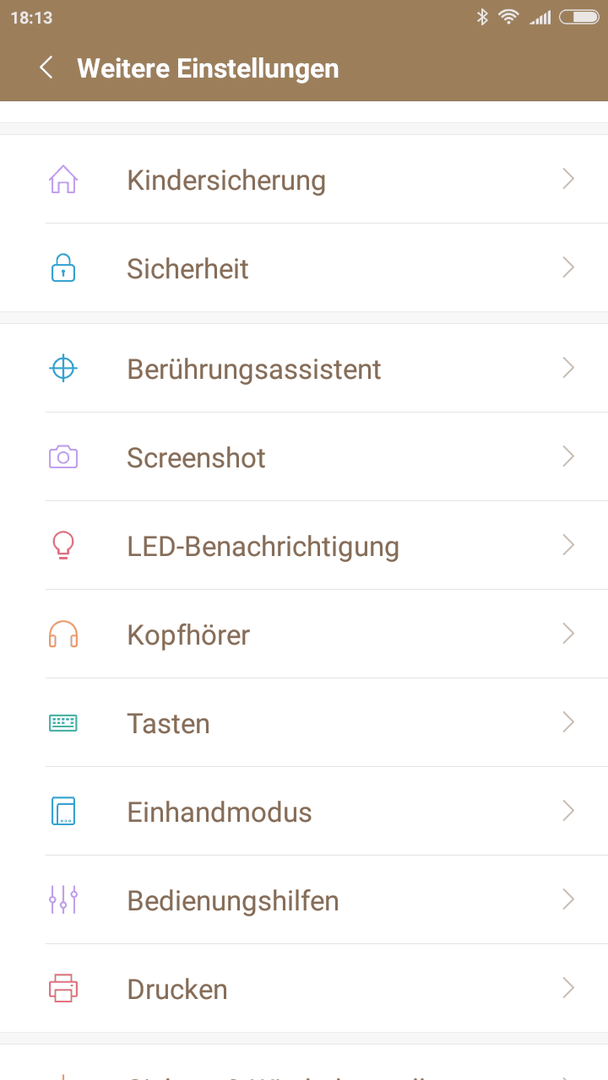This screenshot has height=1080, width=608.
Task: Open Tasten settings
Action: [x=304, y=723]
